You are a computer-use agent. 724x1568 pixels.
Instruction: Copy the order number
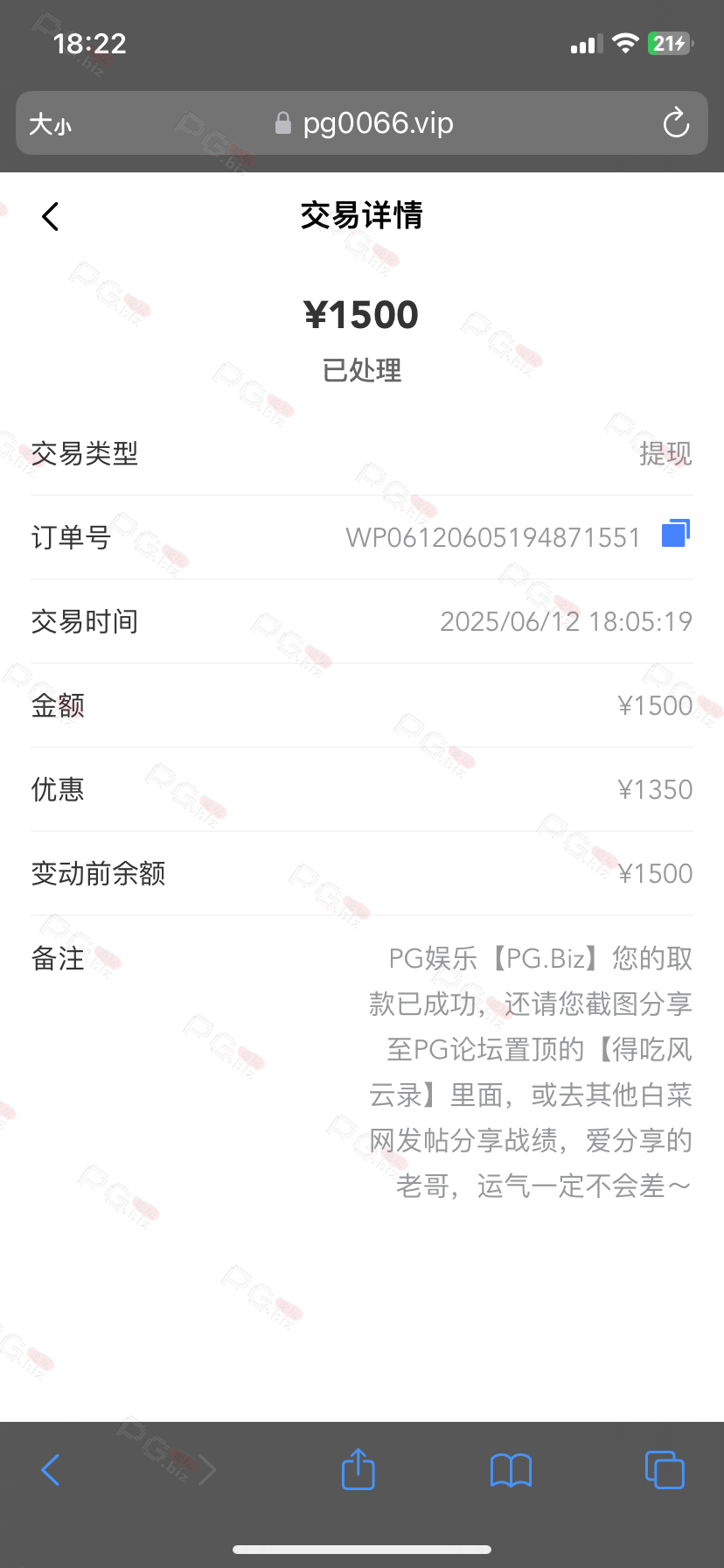tap(675, 533)
